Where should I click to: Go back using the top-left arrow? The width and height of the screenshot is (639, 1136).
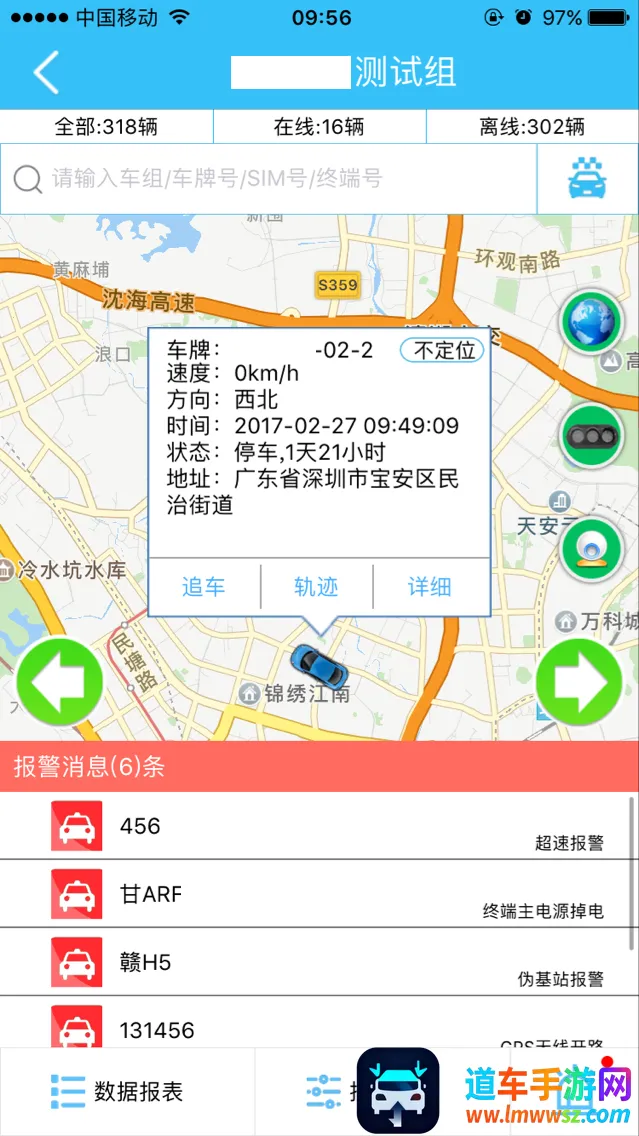click(x=46, y=72)
